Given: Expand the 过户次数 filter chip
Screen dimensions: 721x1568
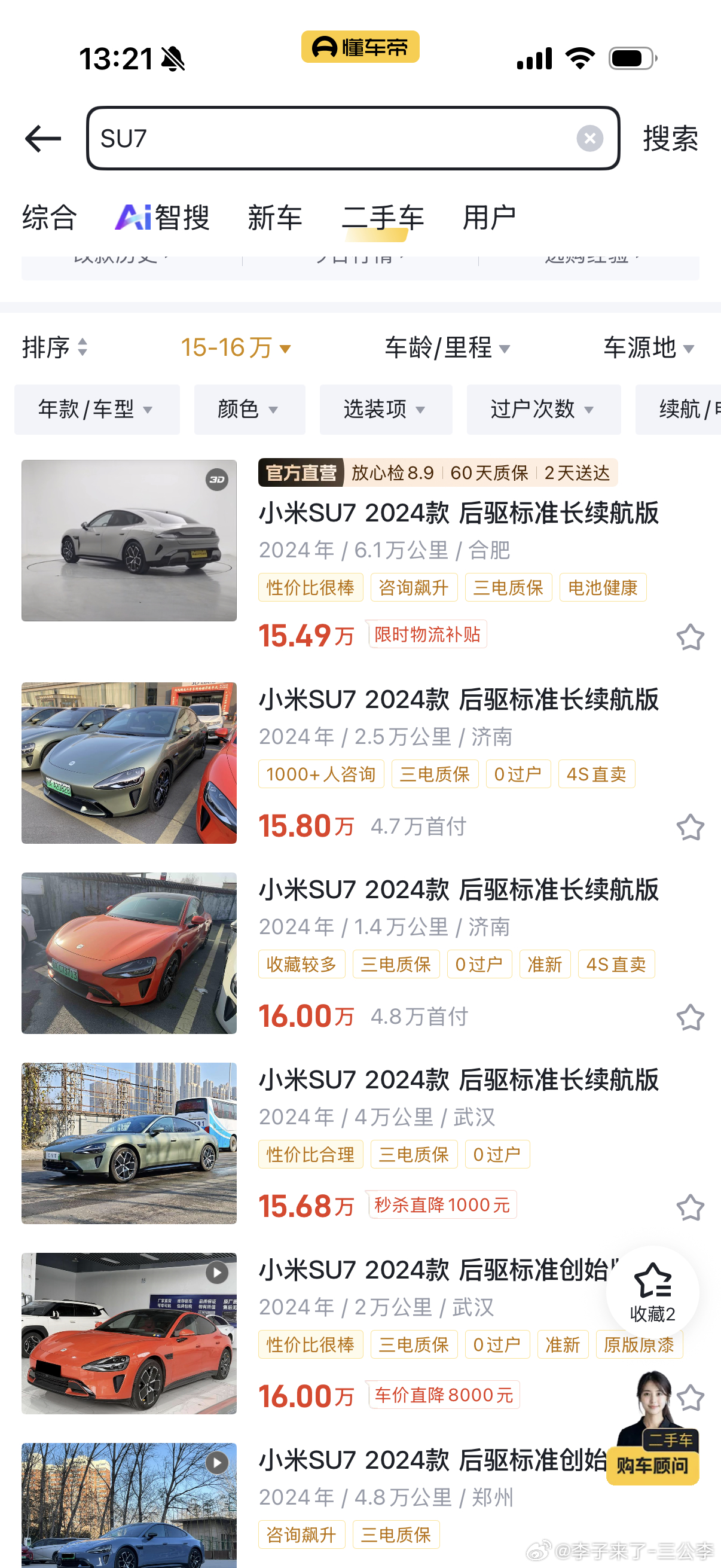Looking at the screenshot, I should tap(543, 410).
